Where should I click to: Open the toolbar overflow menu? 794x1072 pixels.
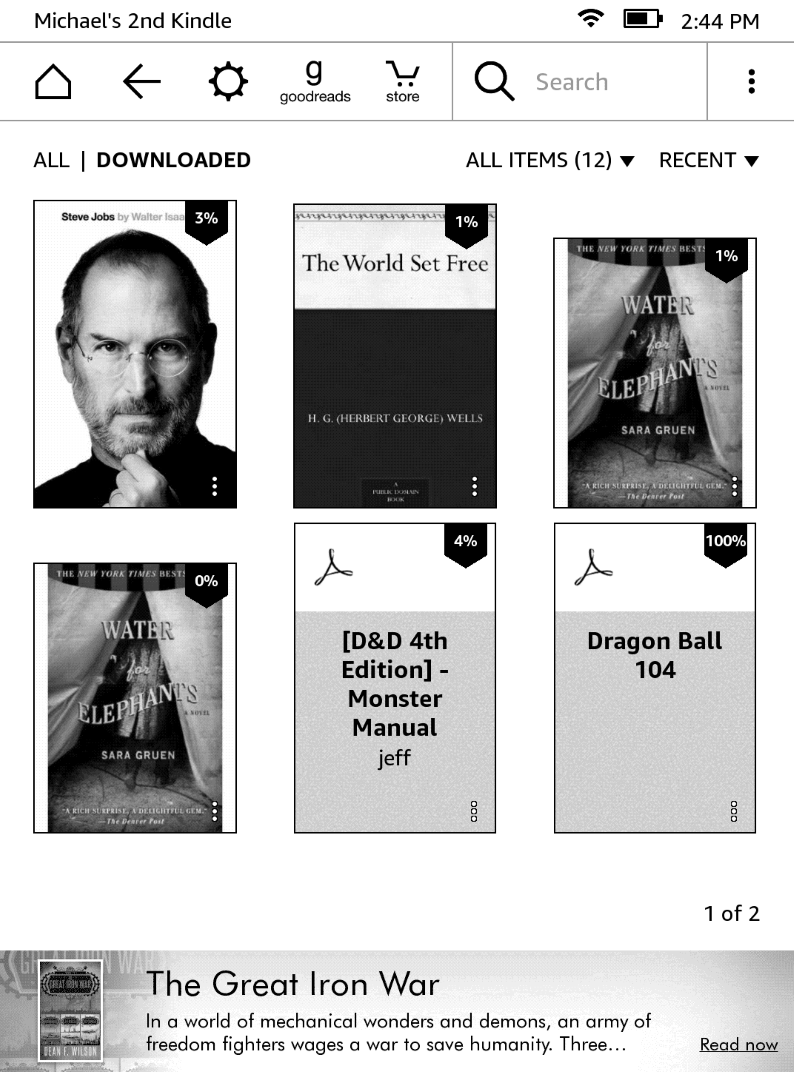(751, 82)
